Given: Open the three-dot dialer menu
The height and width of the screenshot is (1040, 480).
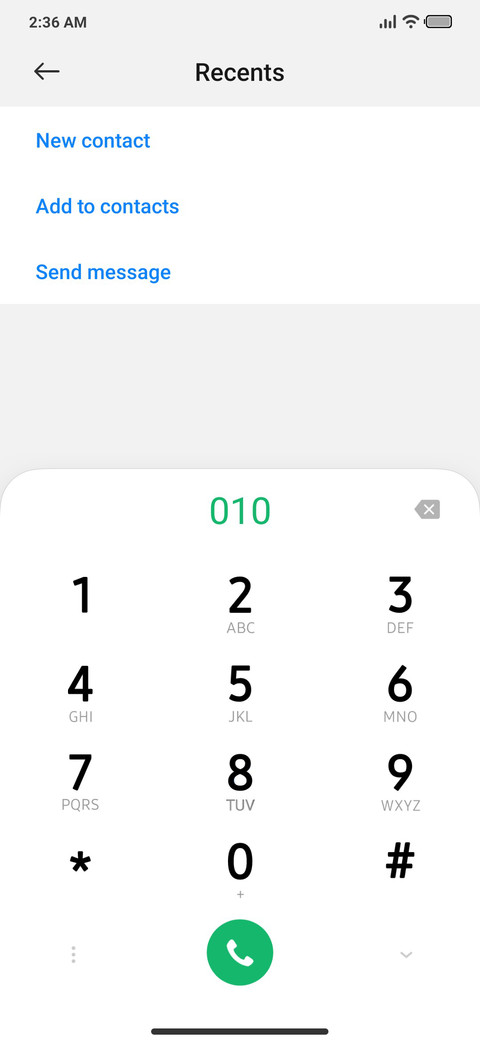Looking at the screenshot, I should 73,954.
